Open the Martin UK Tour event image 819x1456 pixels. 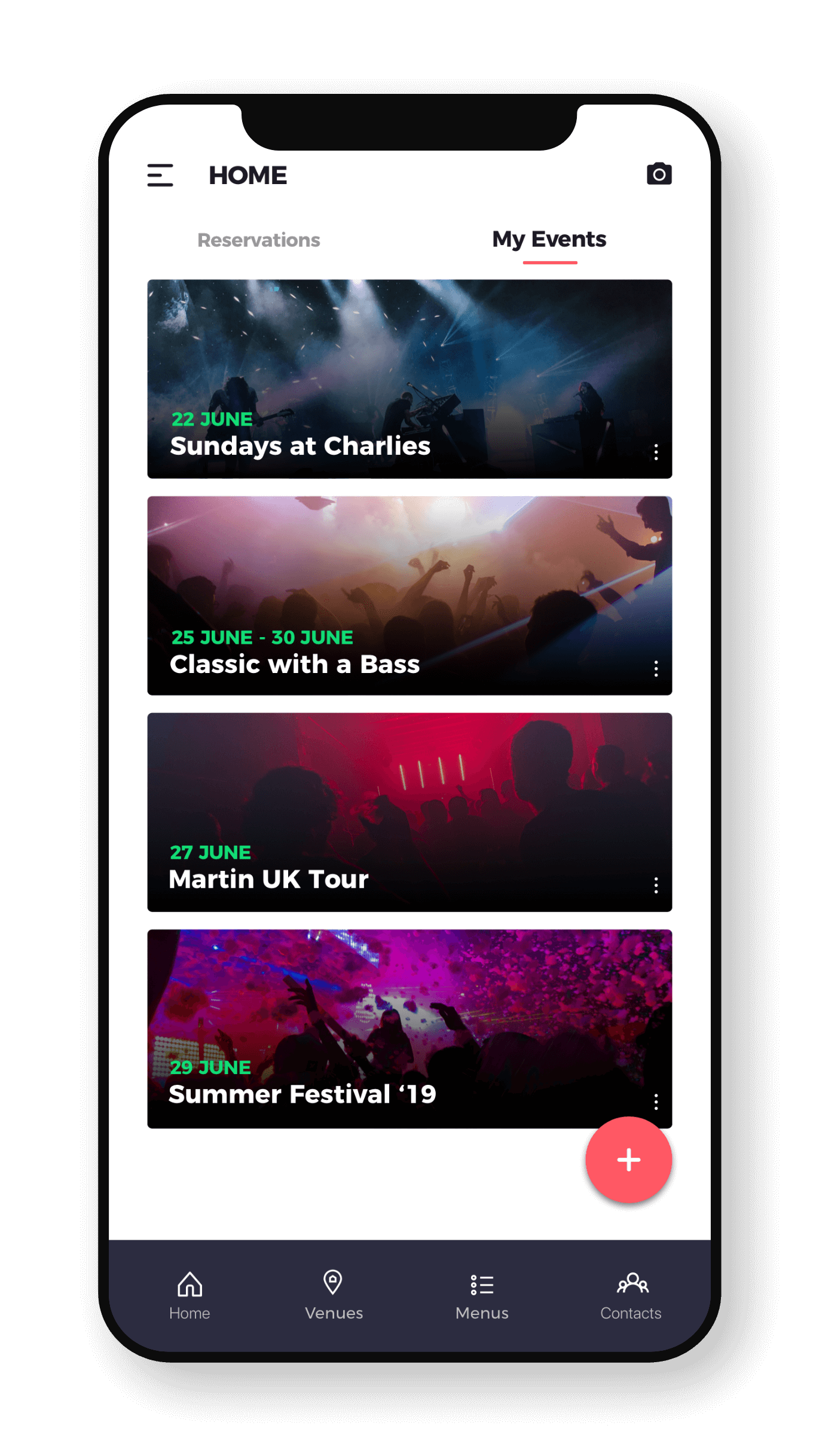point(409,789)
